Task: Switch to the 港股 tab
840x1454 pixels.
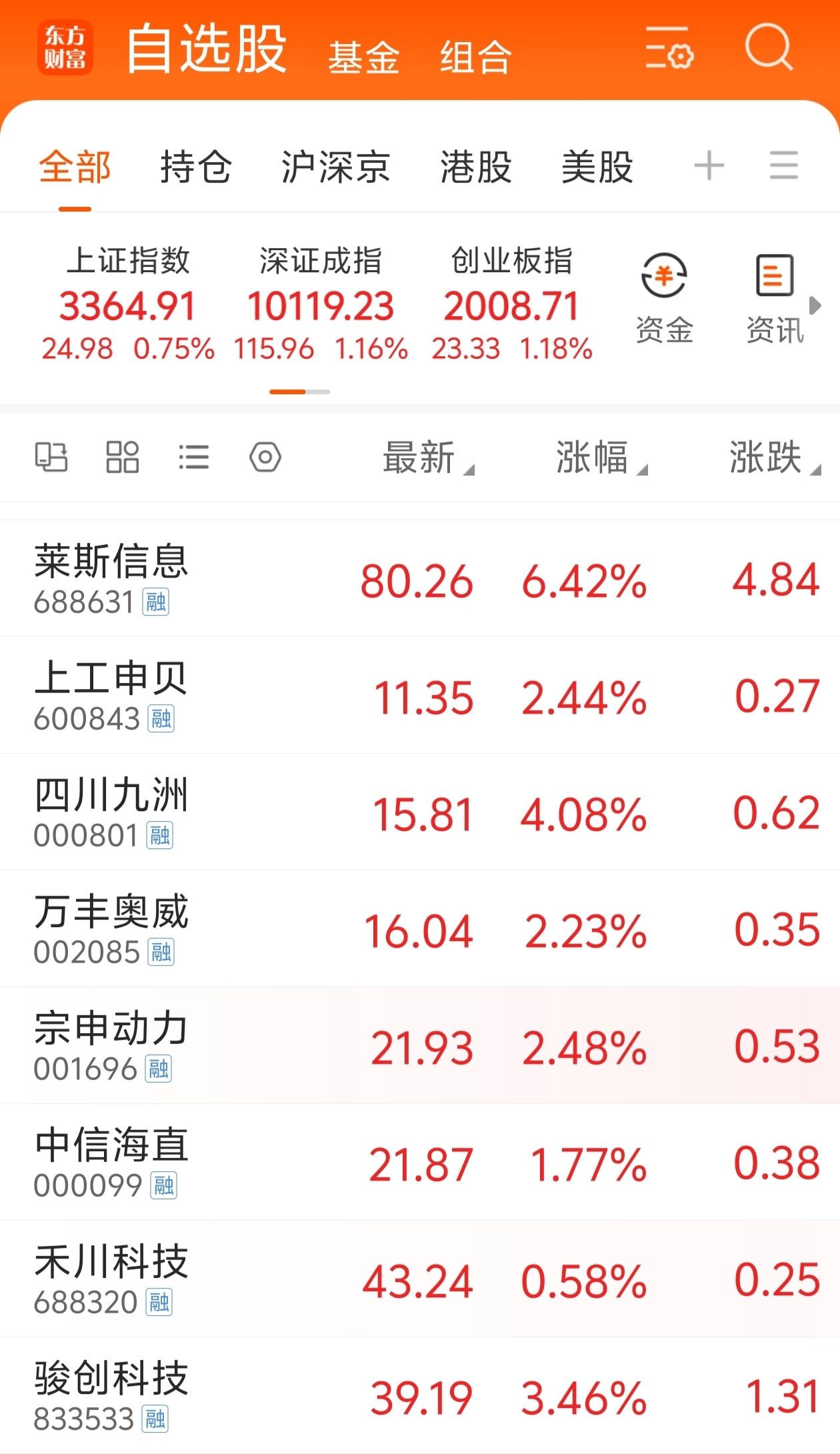Action: pos(476,167)
